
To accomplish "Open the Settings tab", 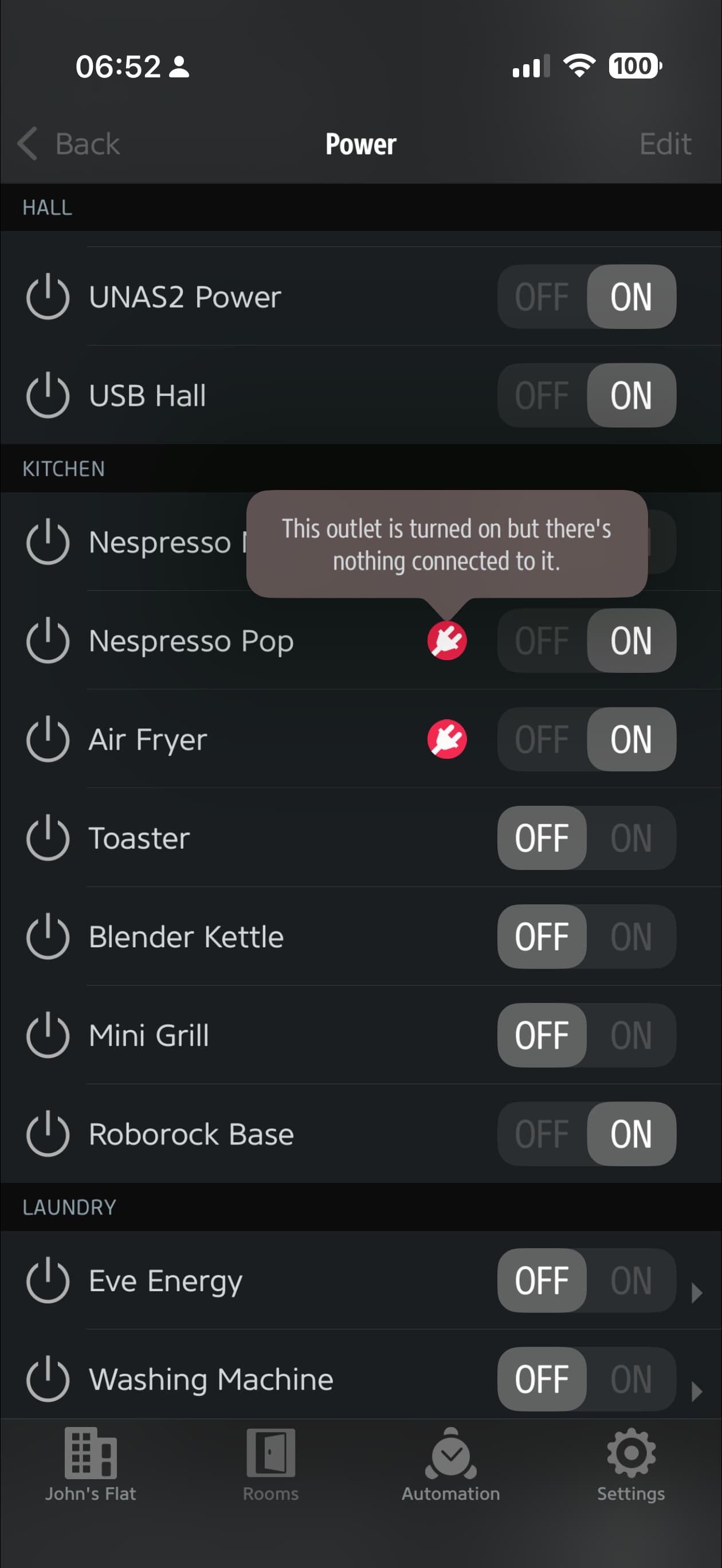I will click(x=631, y=1464).
